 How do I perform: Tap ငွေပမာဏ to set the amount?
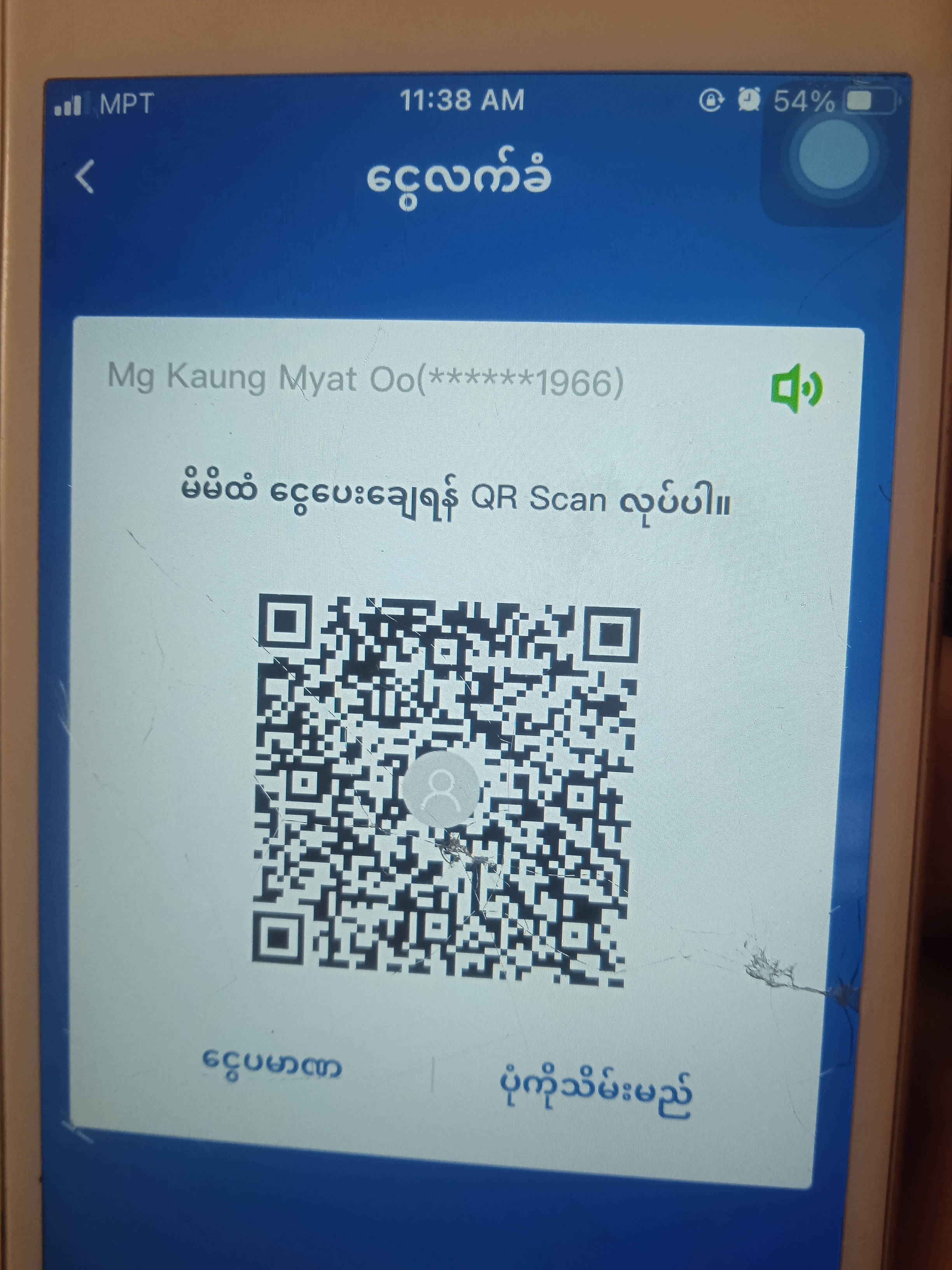(x=272, y=1066)
